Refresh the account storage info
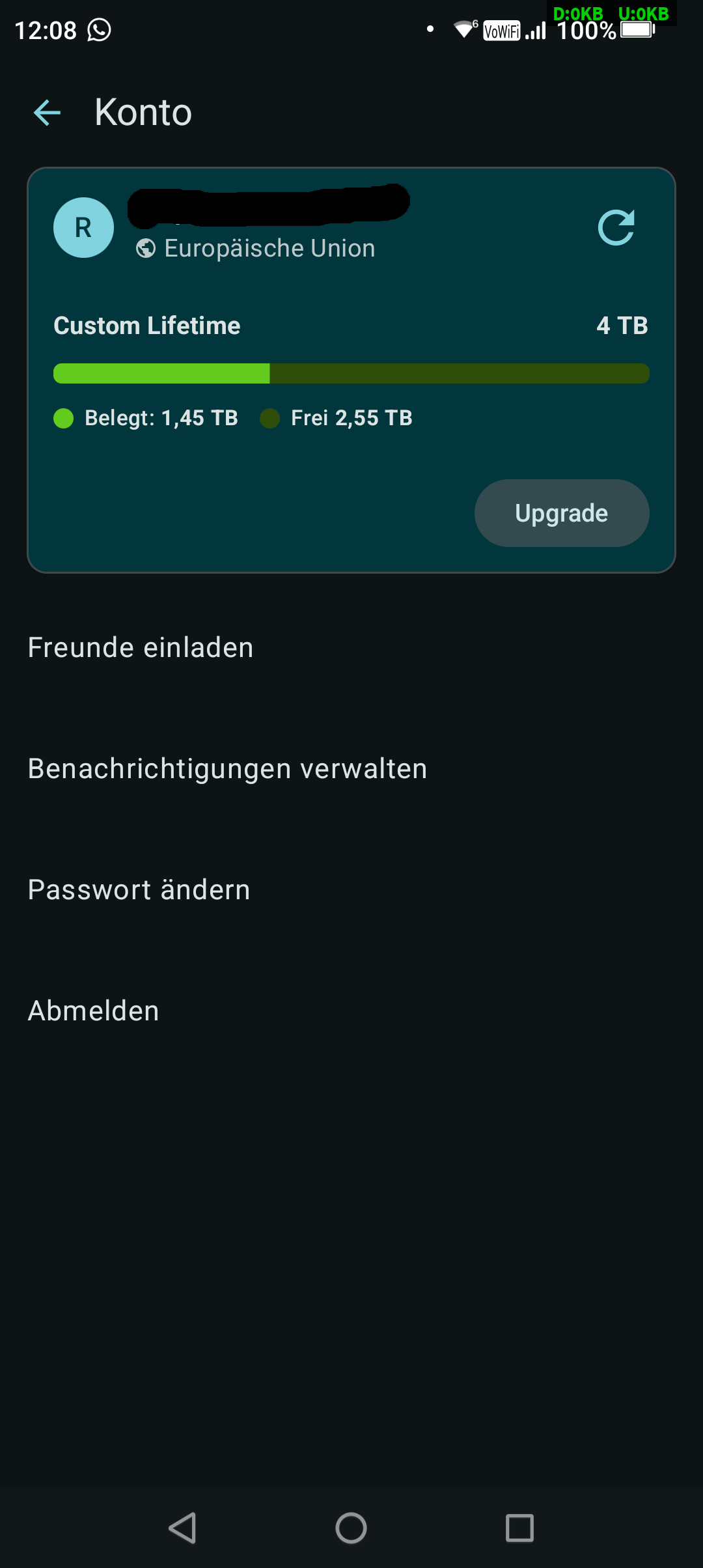 point(616,227)
